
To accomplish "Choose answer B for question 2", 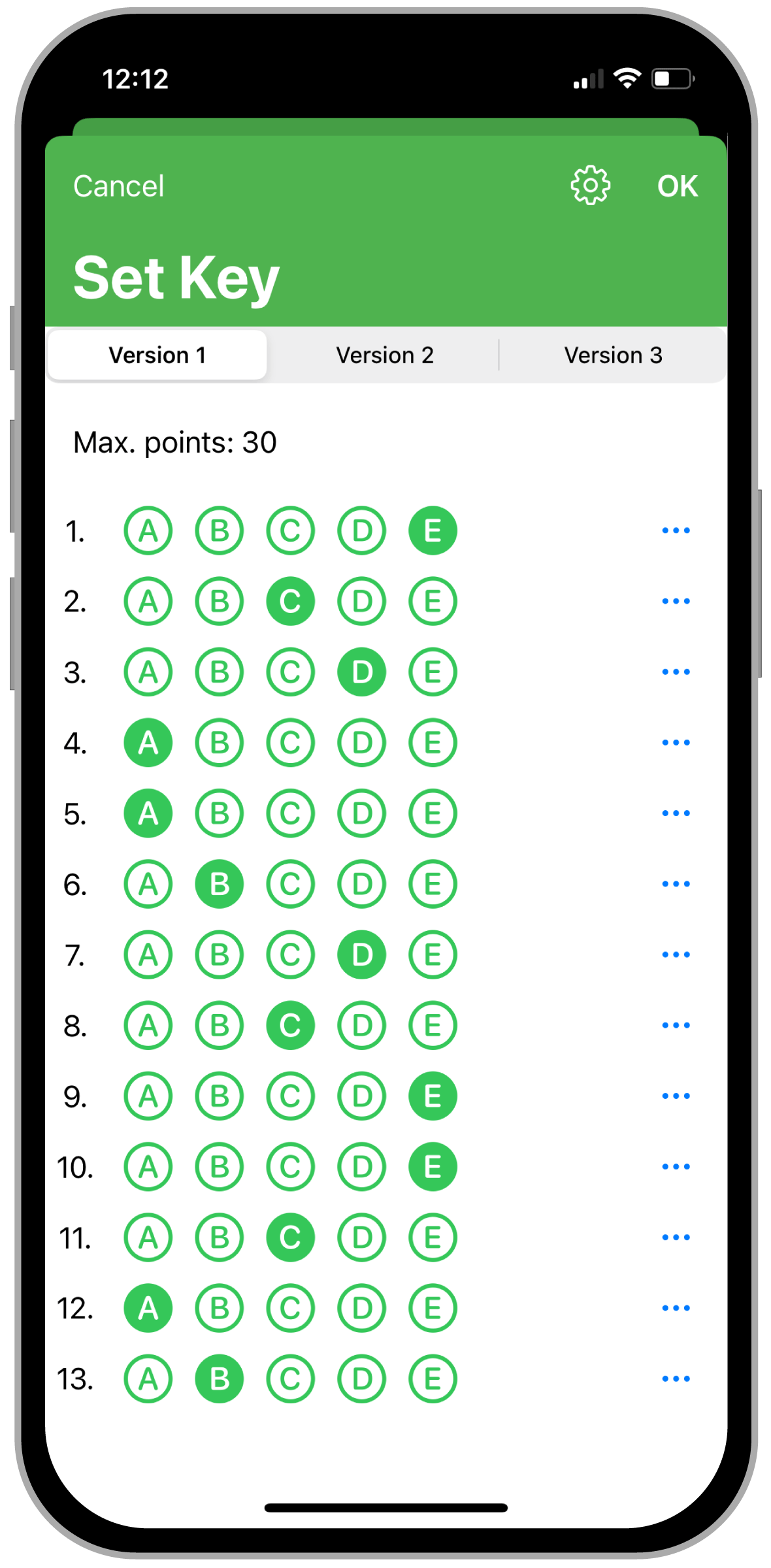I will [x=220, y=601].
